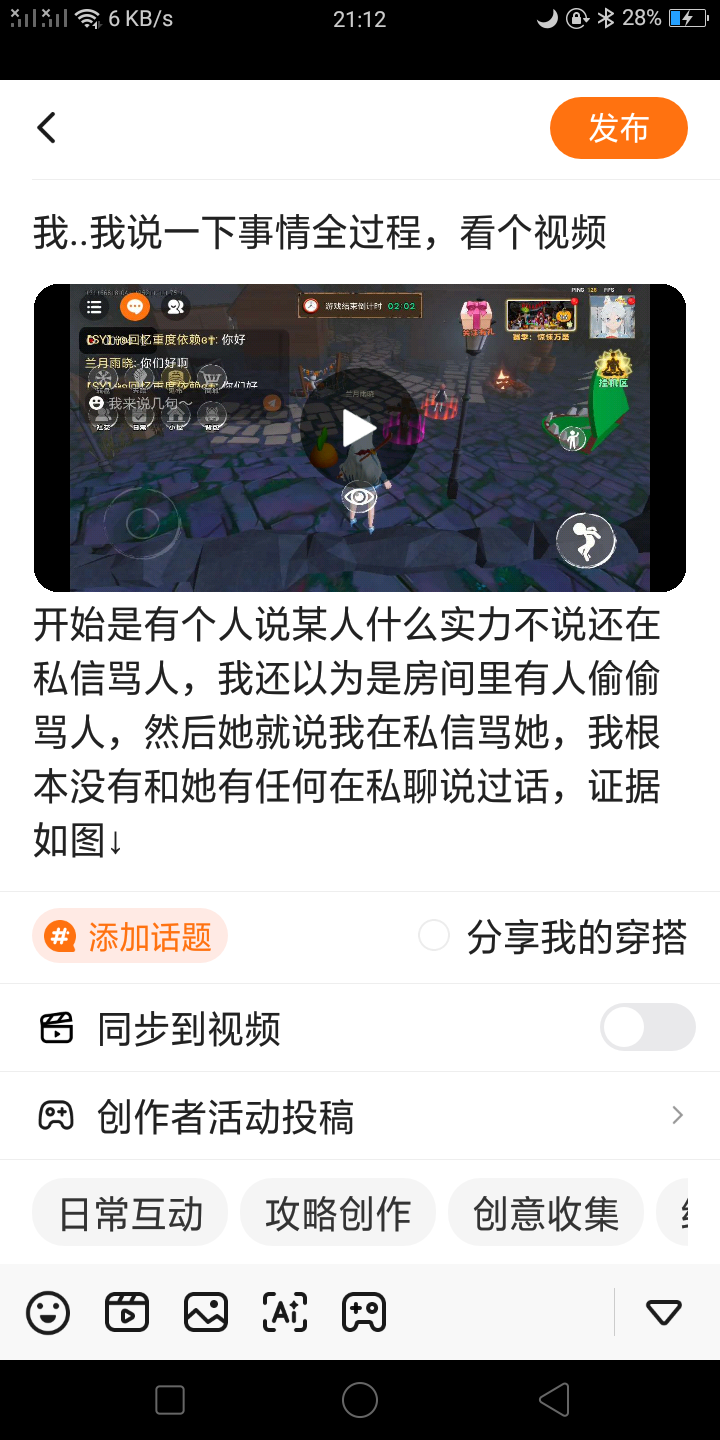Select the 攻略创作 chip
The image size is (720, 1440).
coord(338,1213)
